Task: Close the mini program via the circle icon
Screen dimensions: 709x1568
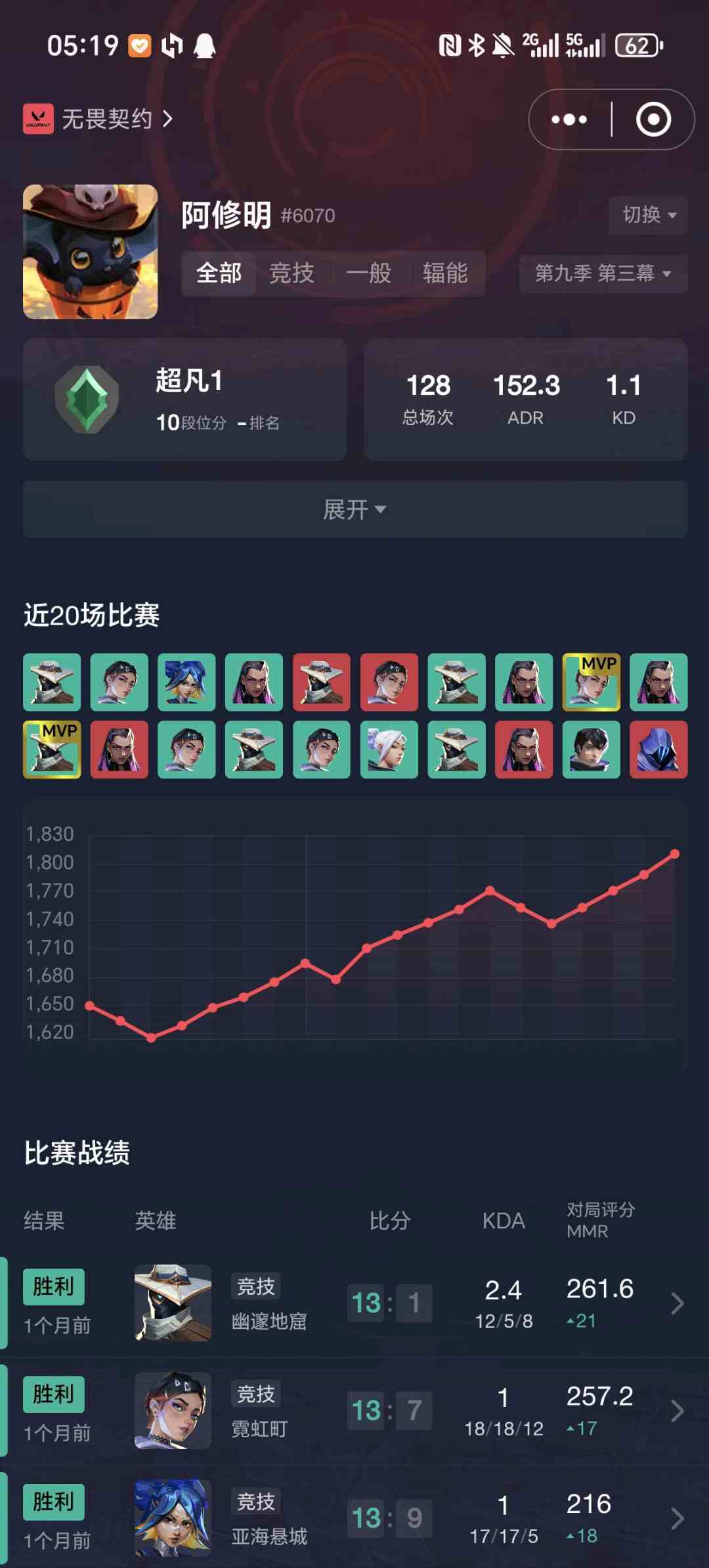Action: [x=653, y=120]
